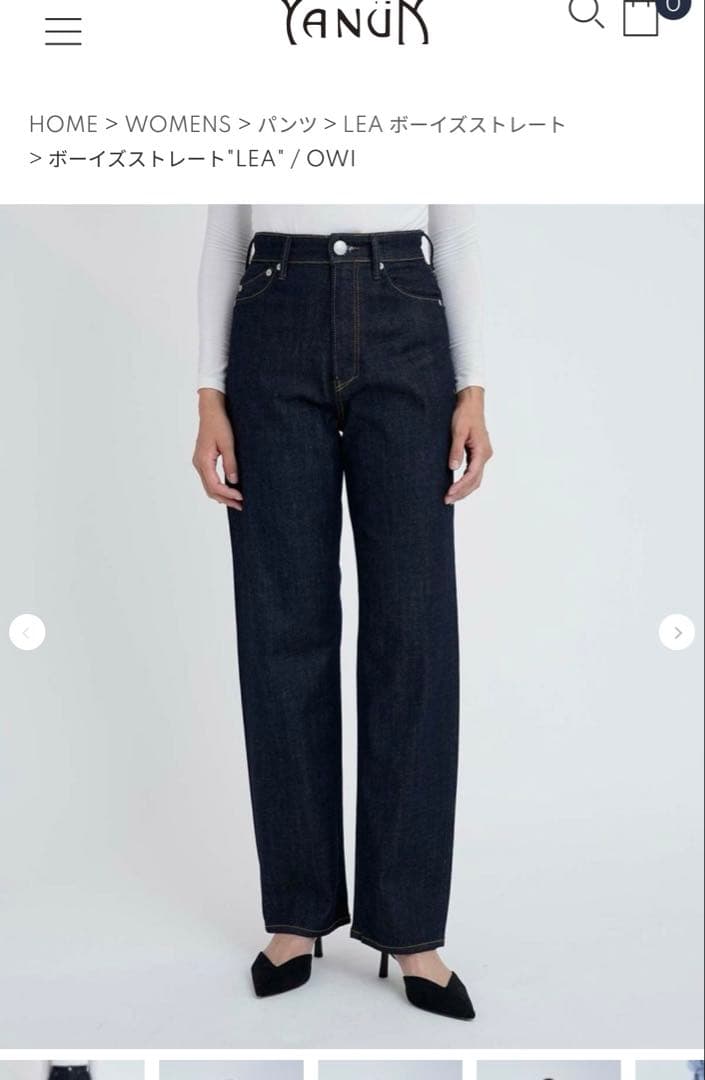Show the previous product image
Image resolution: width=705 pixels, height=1080 pixels.
click(27, 632)
